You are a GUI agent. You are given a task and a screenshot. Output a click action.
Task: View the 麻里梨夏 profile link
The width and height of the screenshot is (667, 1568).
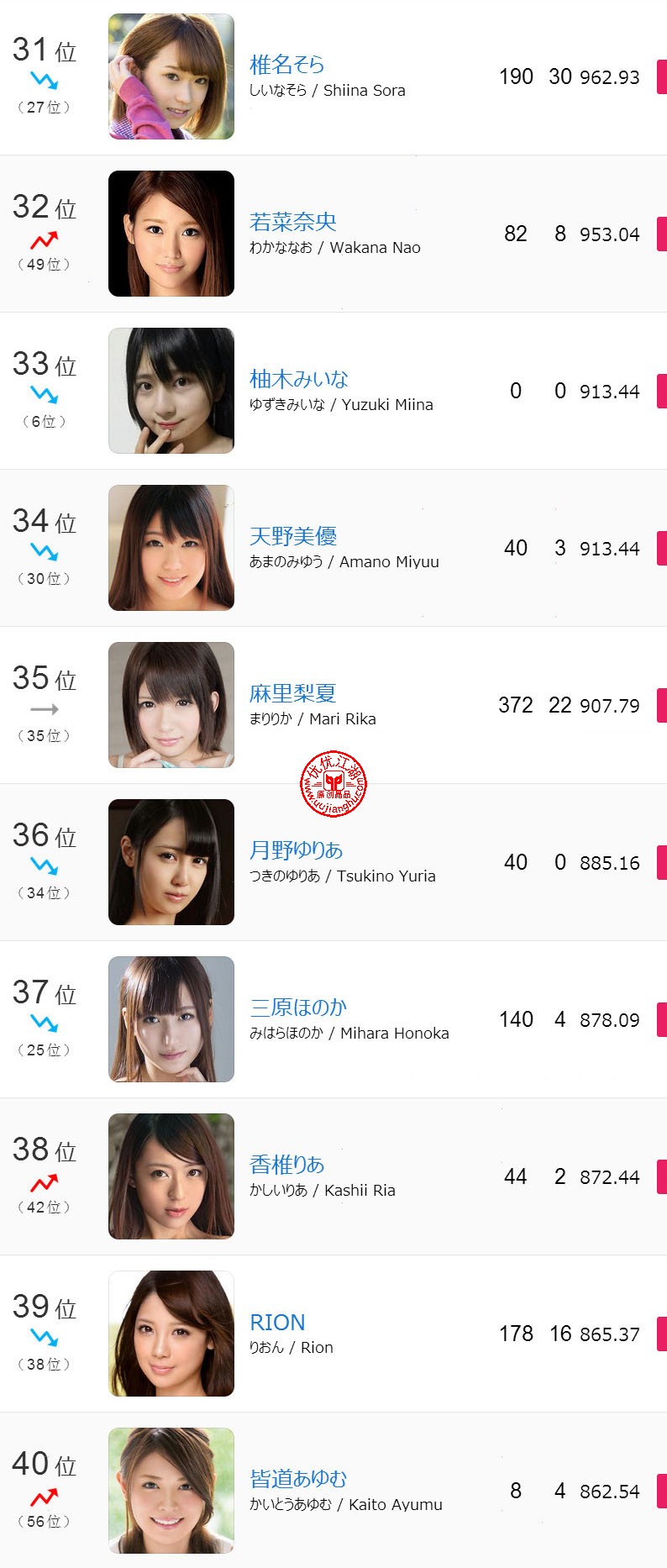[292, 693]
